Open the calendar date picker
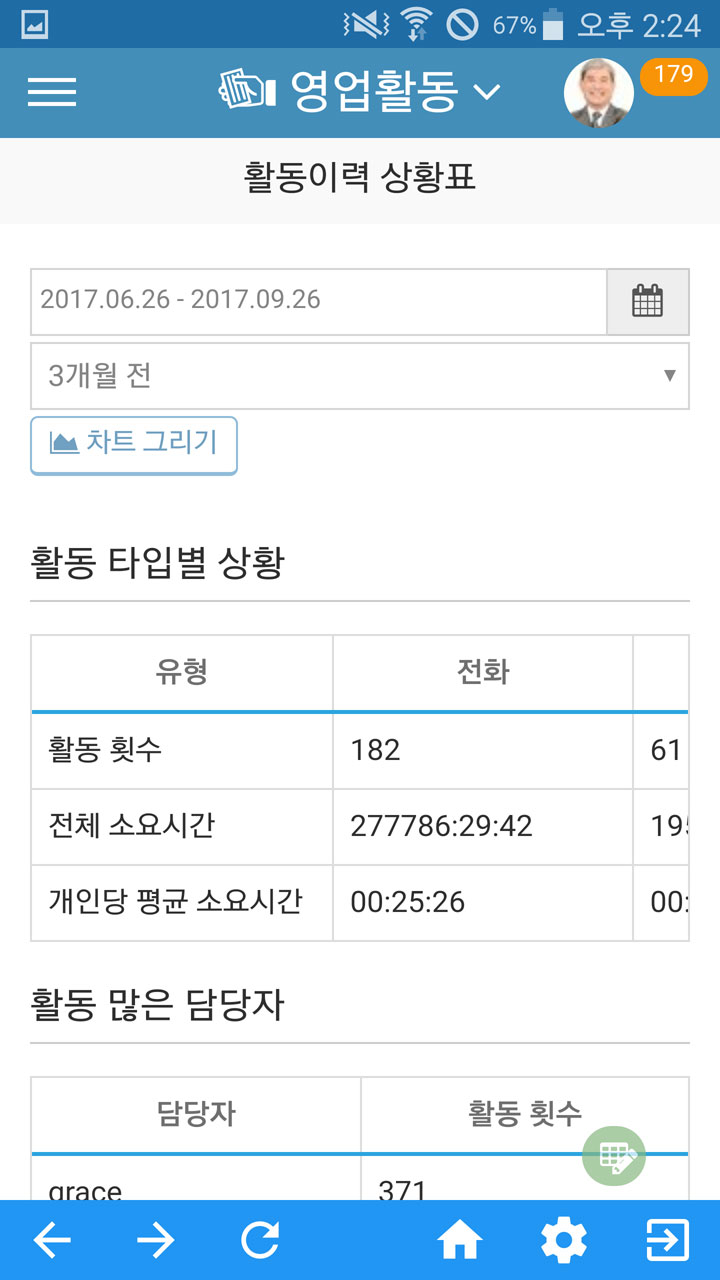This screenshot has width=720, height=1280. coord(648,301)
